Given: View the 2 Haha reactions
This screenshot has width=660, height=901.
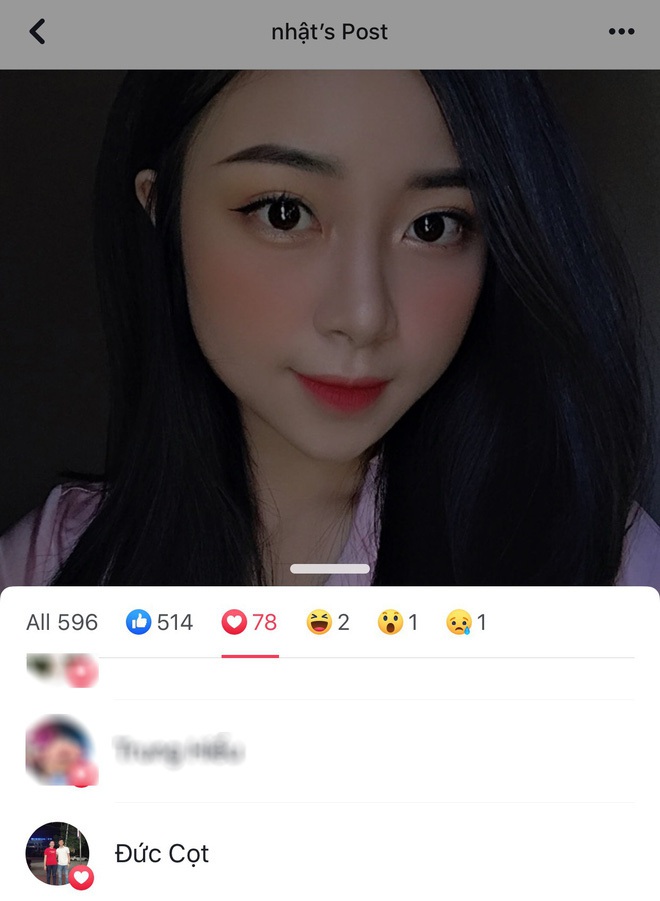Looking at the screenshot, I should 328,623.
